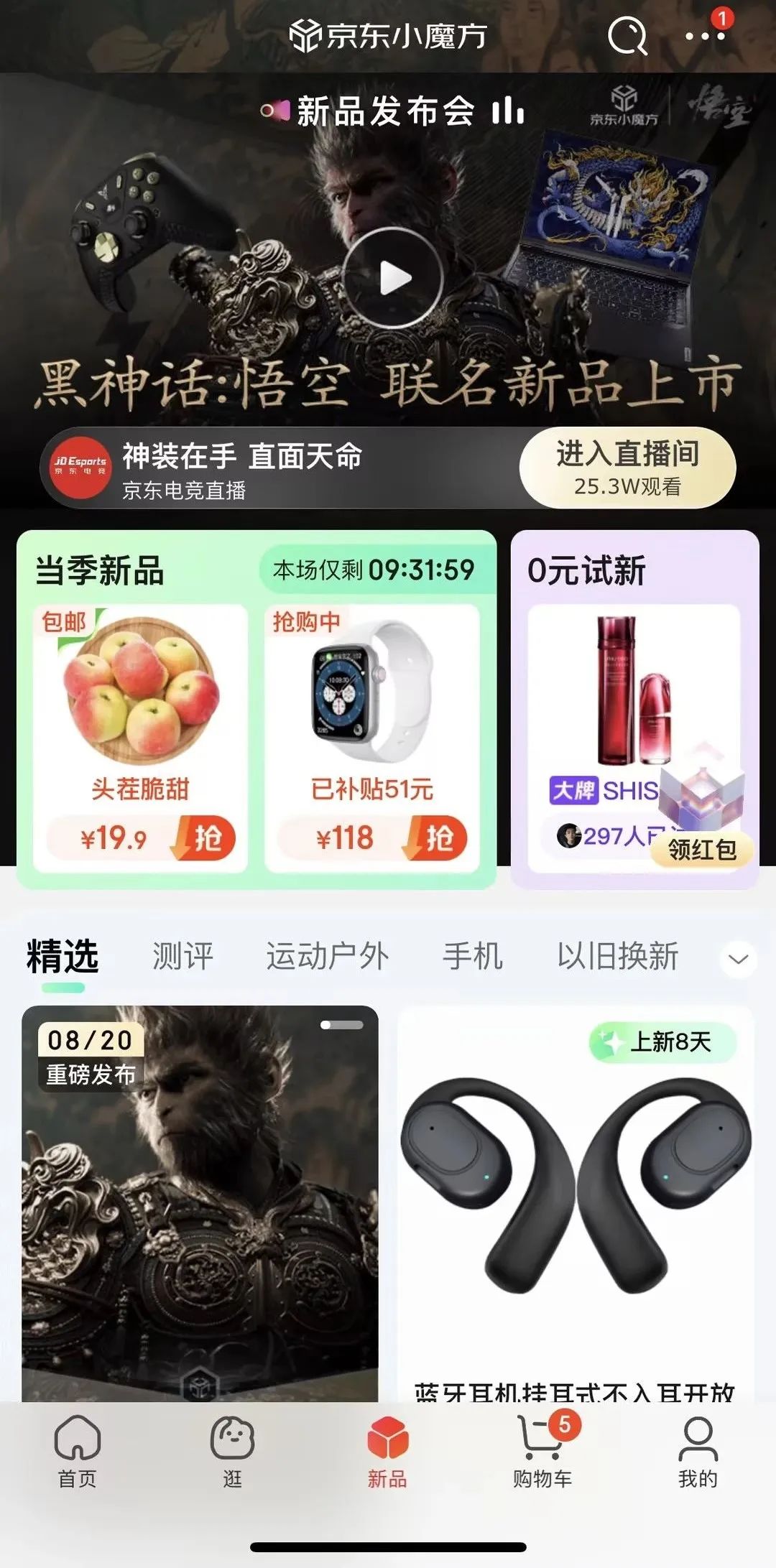Go to the 首页 home tab
The height and width of the screenshot is (1568, 776).
(x=77, y=1451)
